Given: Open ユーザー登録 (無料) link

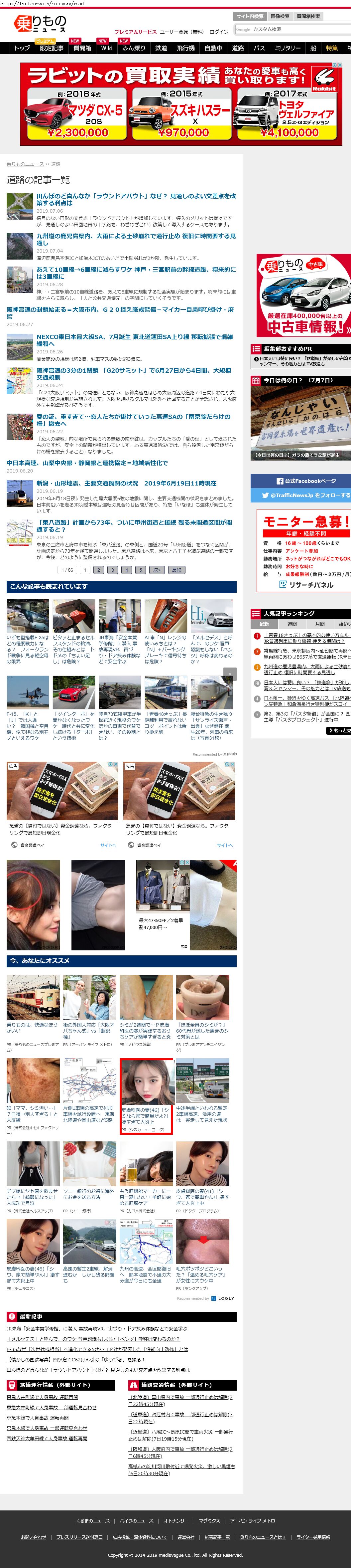Looking at the screenshot, I should [x=181, y=32].
